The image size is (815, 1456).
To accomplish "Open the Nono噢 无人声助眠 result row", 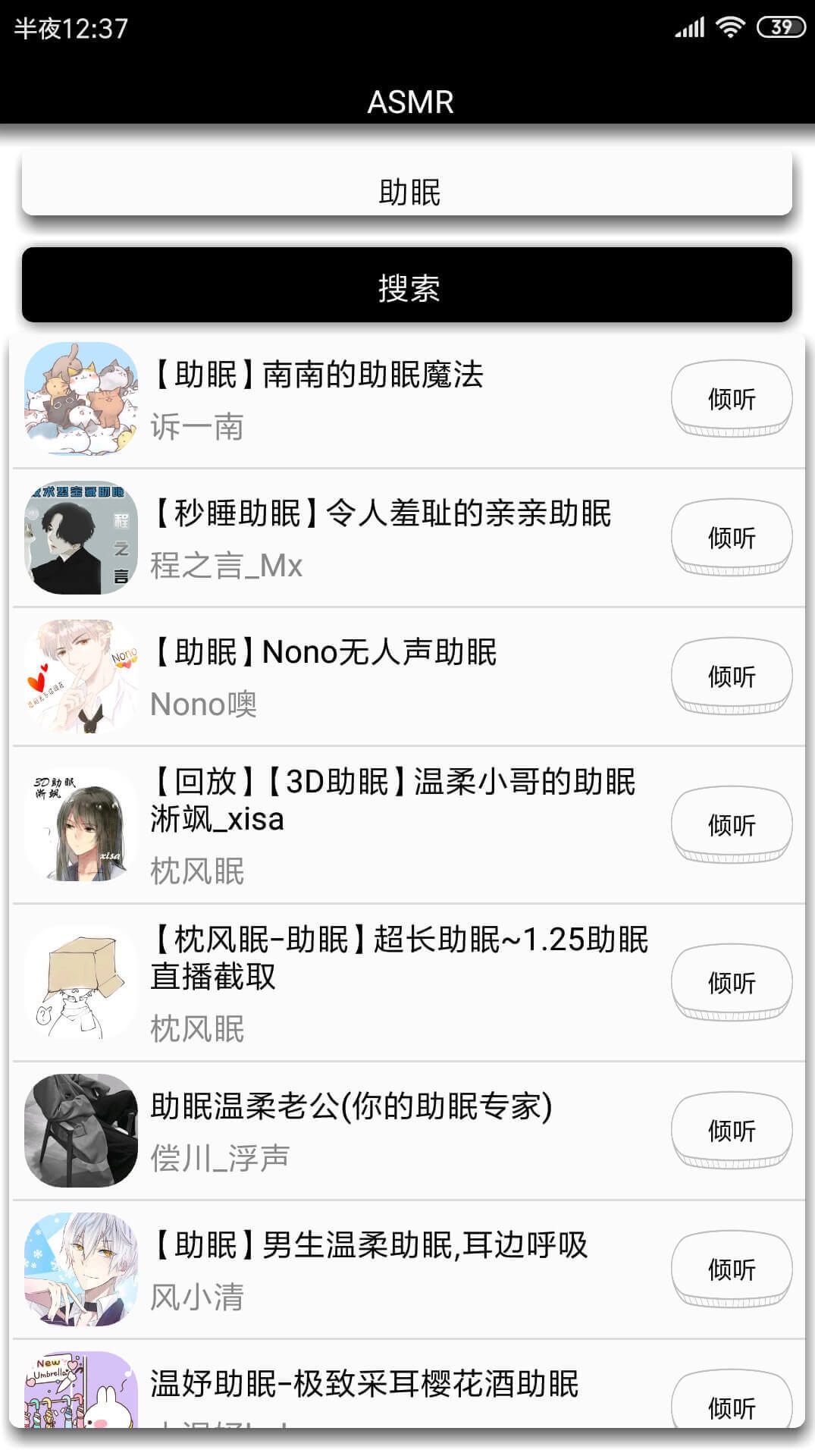I will [x=407, y=676].
